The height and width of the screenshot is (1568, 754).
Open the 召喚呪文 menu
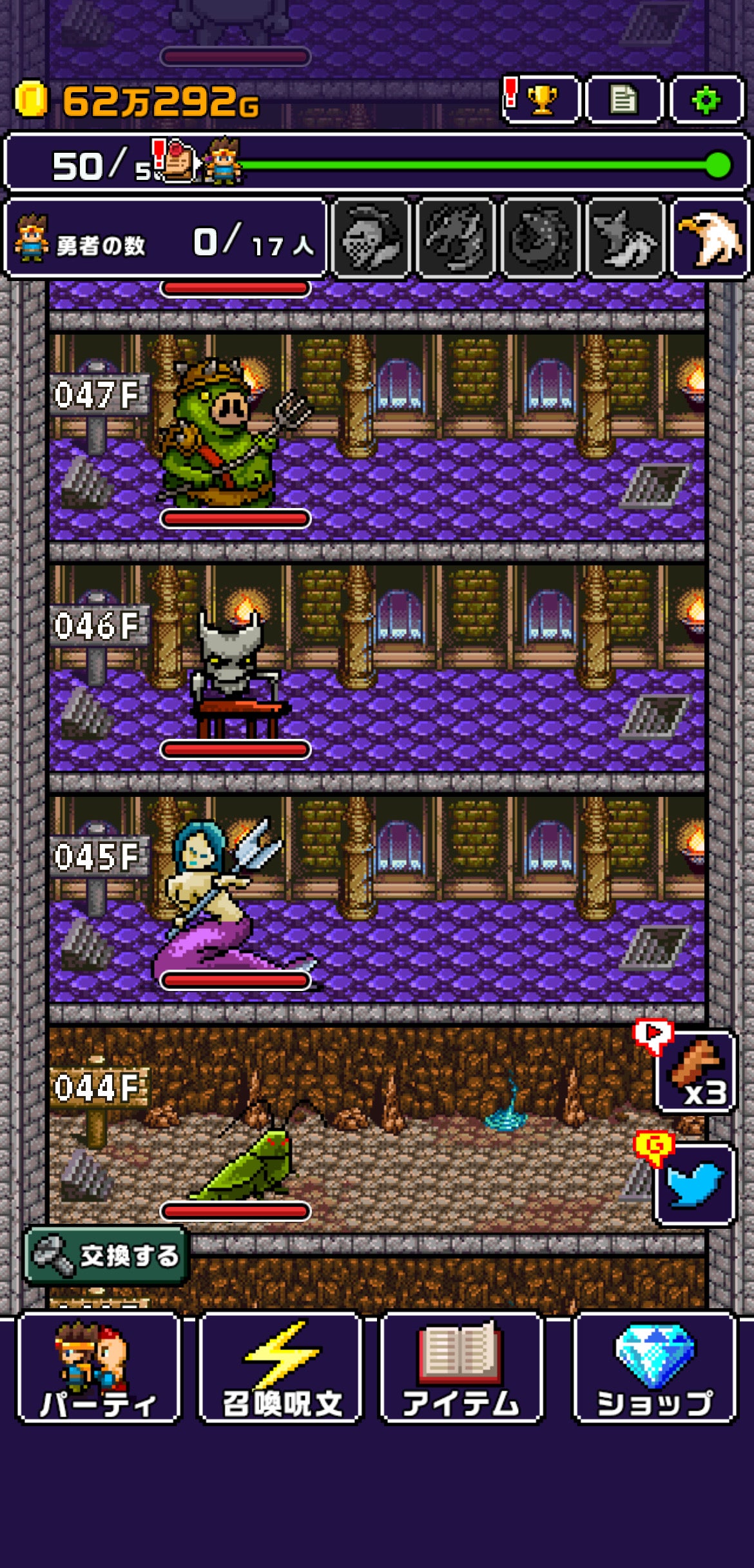click(x=281, y=1367)
